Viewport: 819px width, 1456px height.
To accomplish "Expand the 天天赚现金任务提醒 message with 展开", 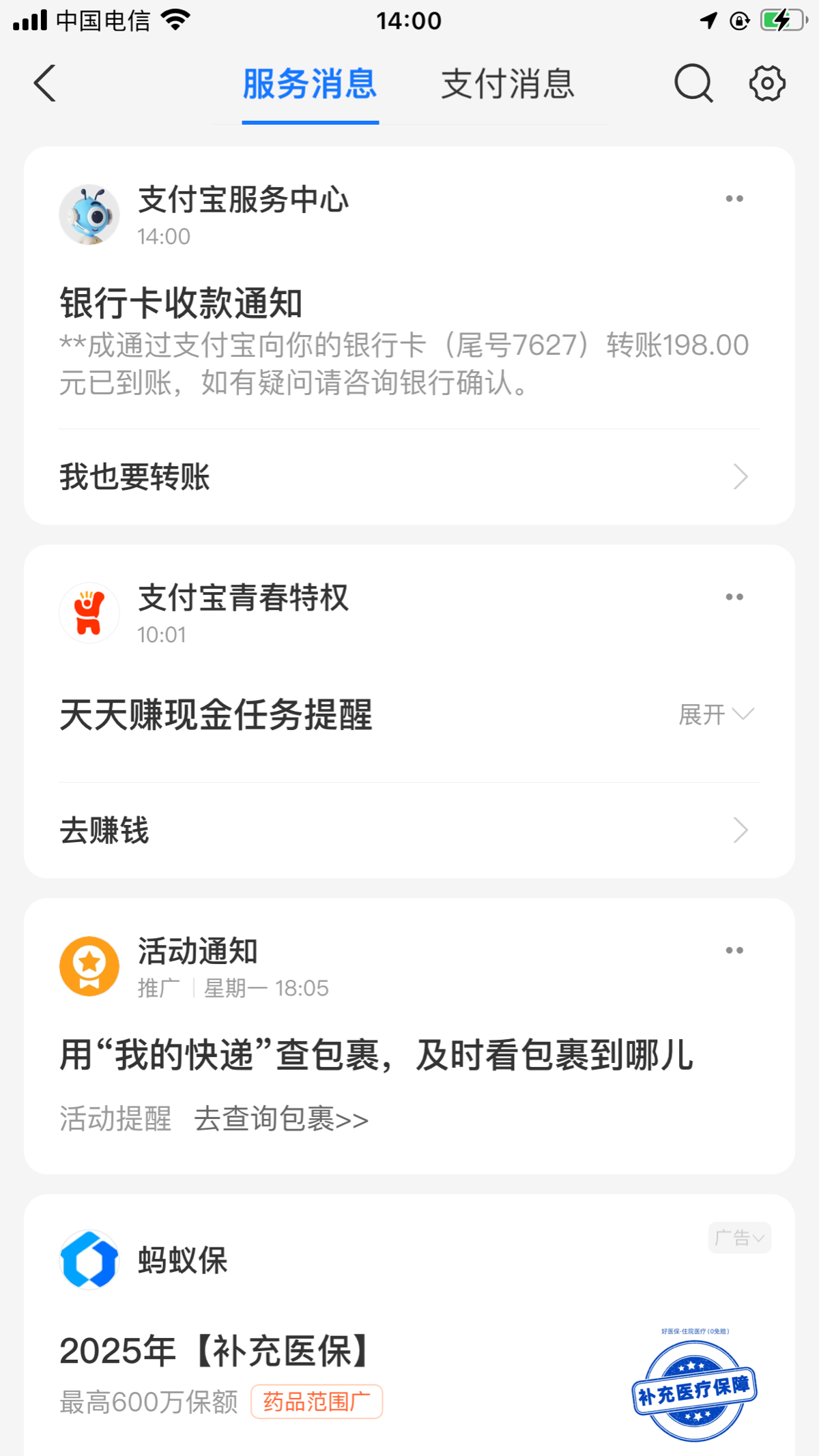I will point(715,715).
